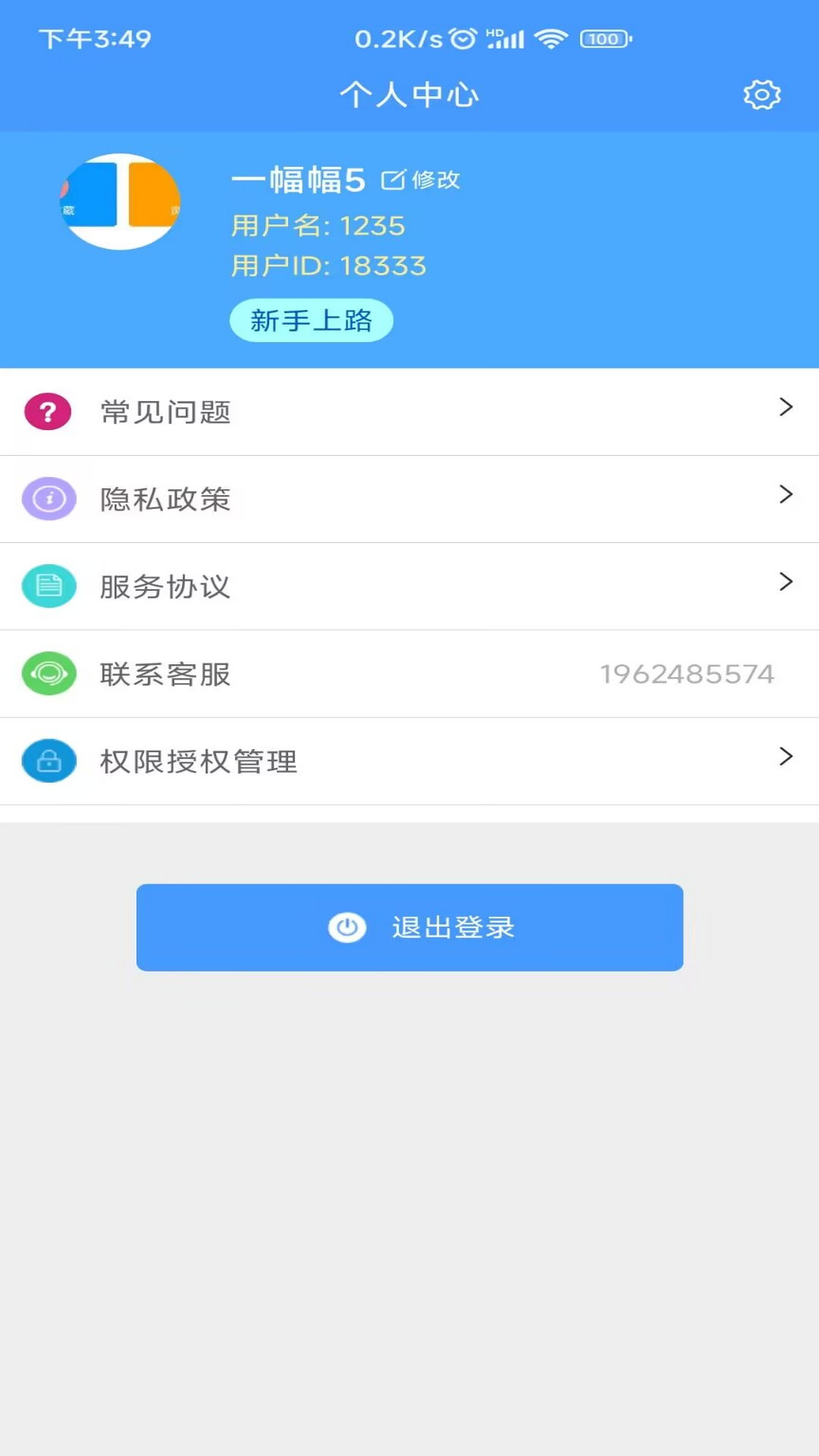819x1456 pixels.
Task: Click 修改 to edit the nickname 一幅幅5
Action: pyautogui.click(x=437, y=180)
